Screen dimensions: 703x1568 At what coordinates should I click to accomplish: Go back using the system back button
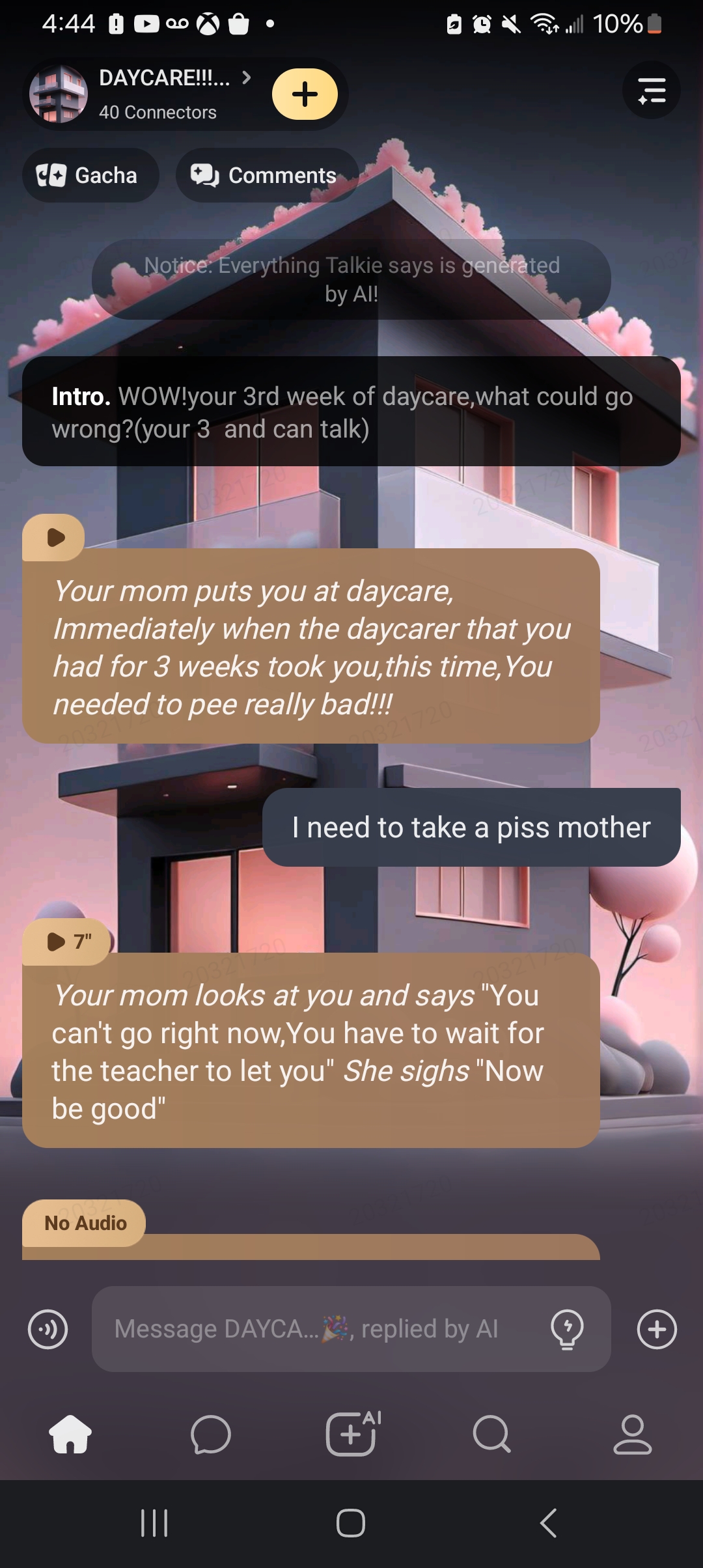point(548,1523)
